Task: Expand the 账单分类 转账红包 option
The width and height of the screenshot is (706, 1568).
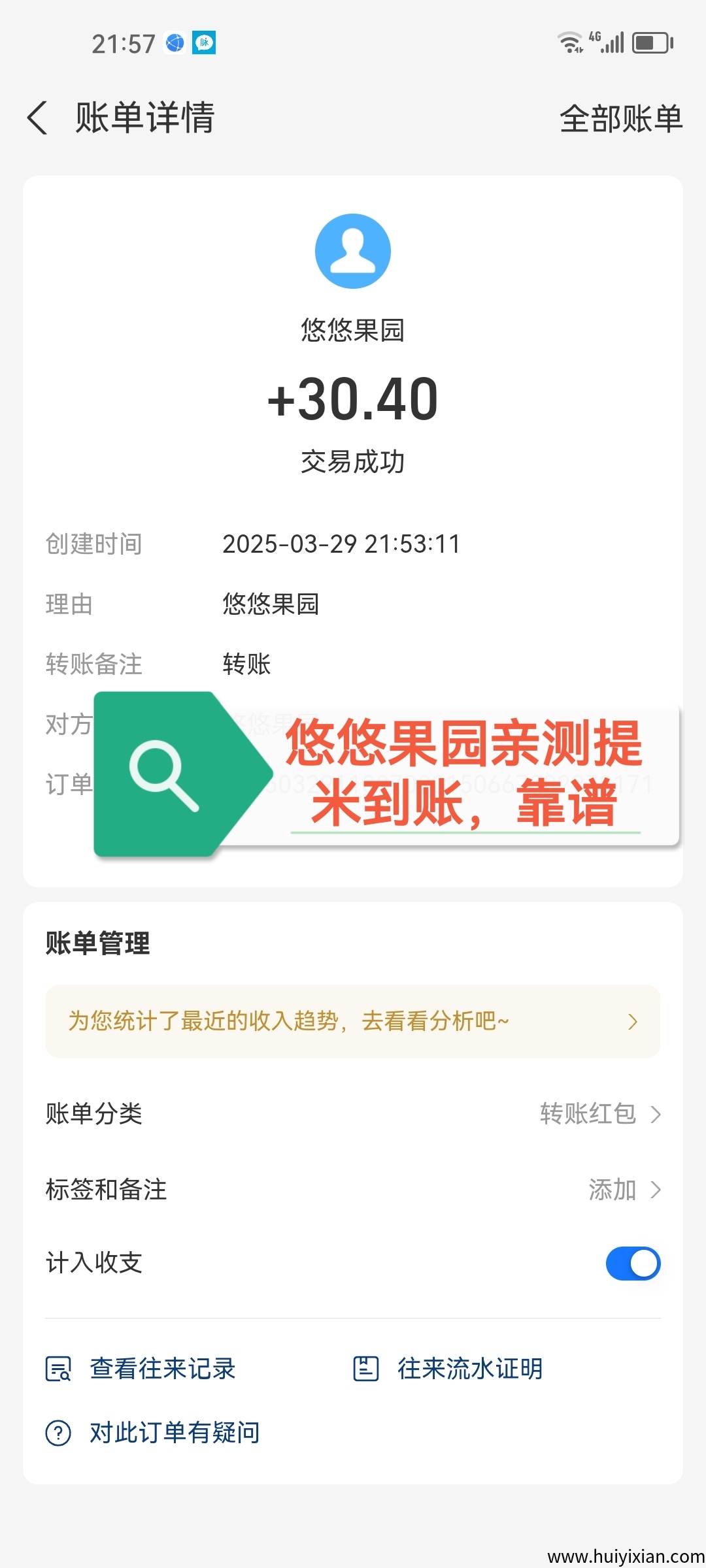Action: click(x=656, y=1115)
